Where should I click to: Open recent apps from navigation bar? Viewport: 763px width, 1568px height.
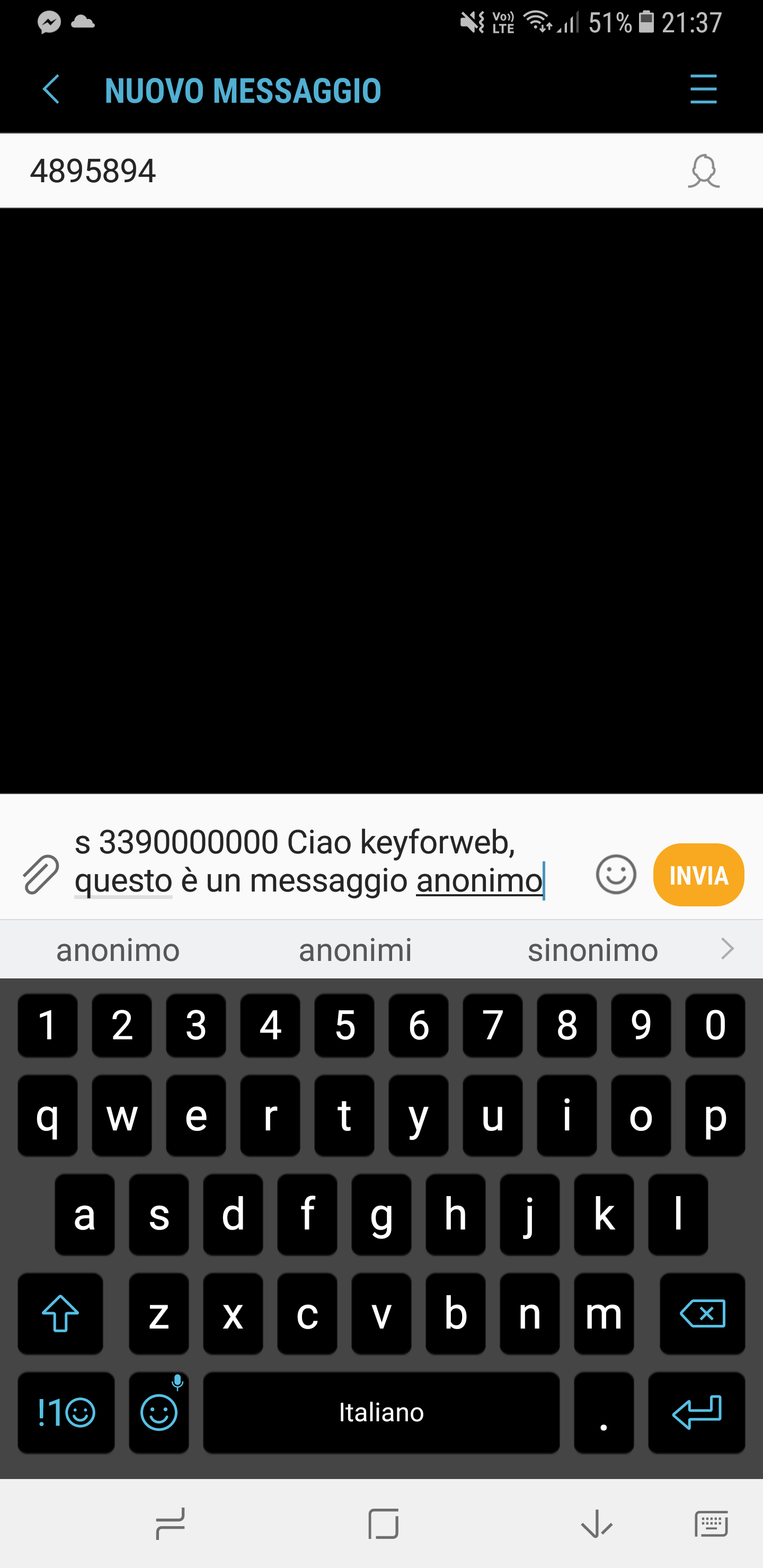point(170,1524)
